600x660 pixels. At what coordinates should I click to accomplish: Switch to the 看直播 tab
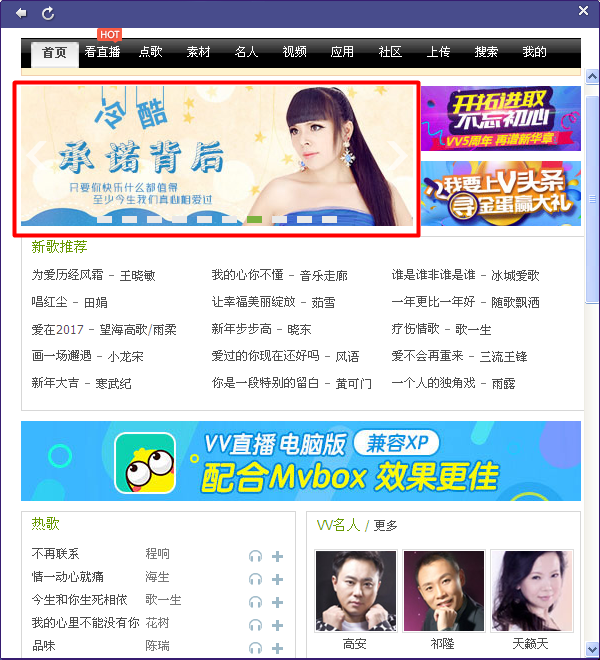(102, 52)
